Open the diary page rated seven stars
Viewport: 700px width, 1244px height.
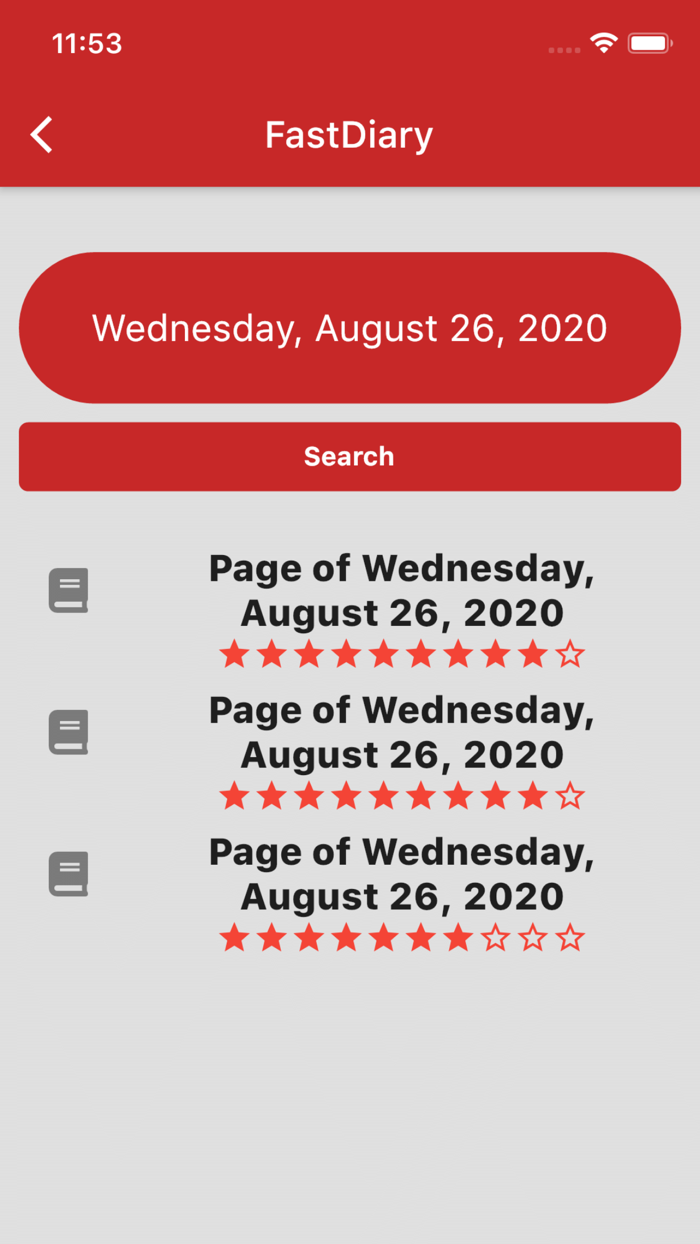[400, 875]
